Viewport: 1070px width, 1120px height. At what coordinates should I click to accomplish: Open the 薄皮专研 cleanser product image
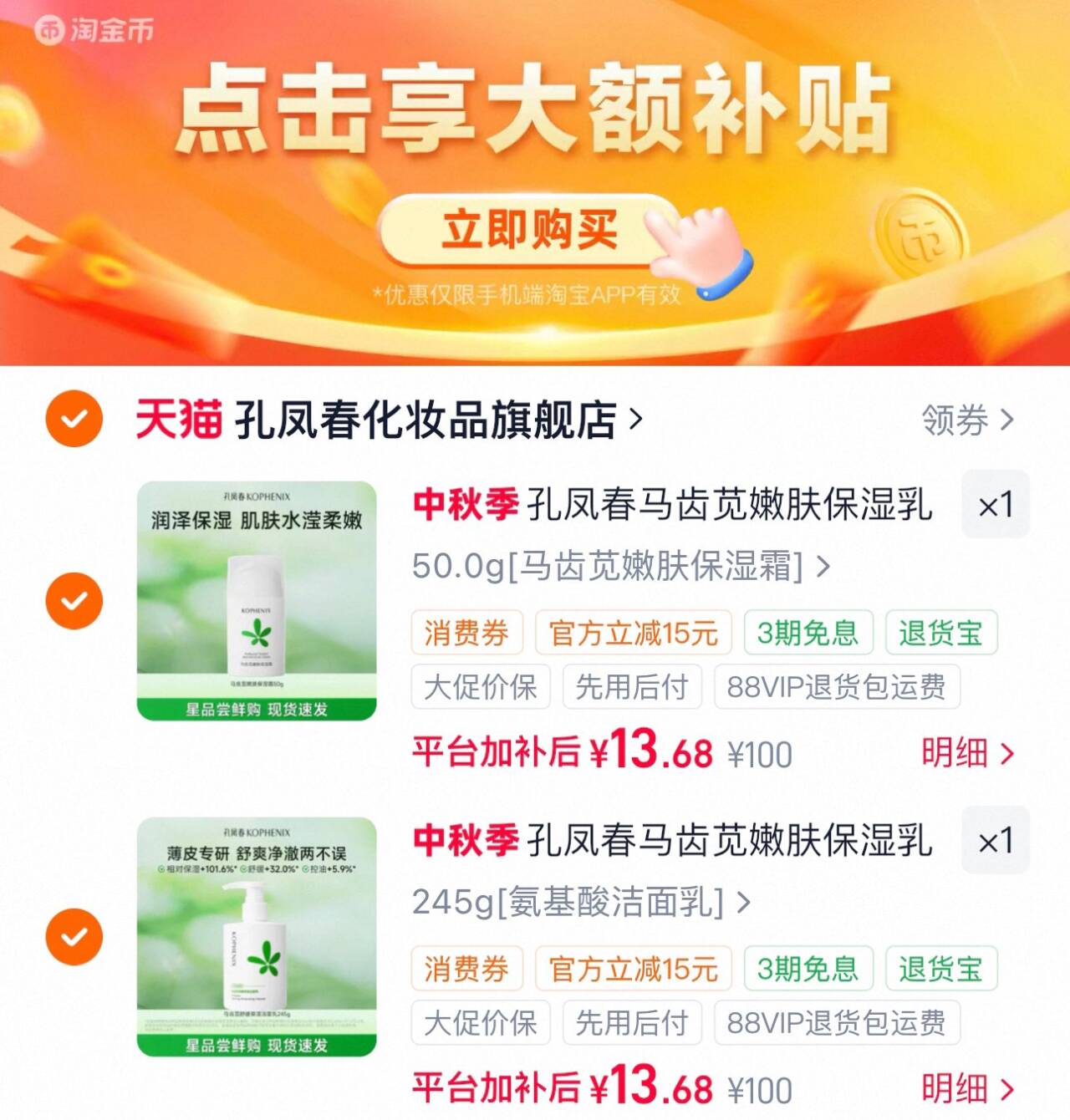tap(257, 937)
